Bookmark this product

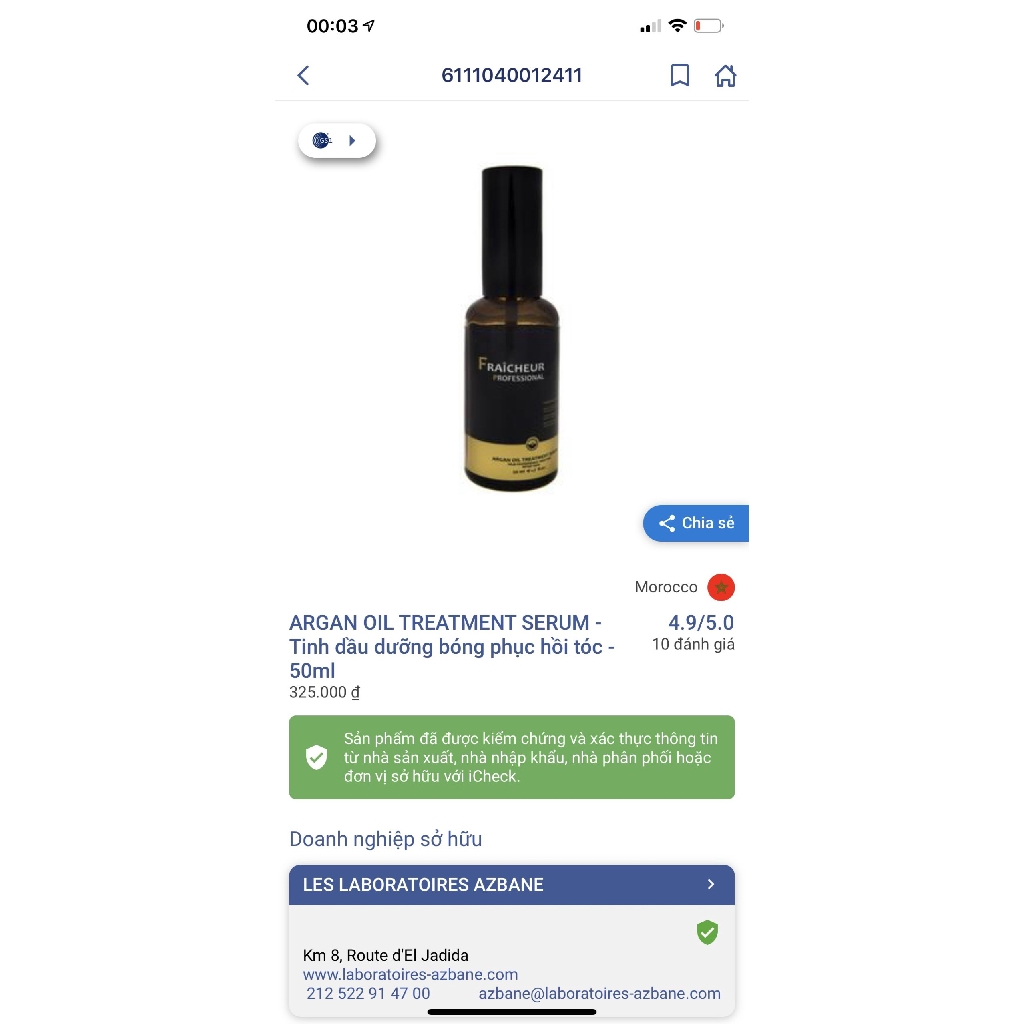coord(680,76)
